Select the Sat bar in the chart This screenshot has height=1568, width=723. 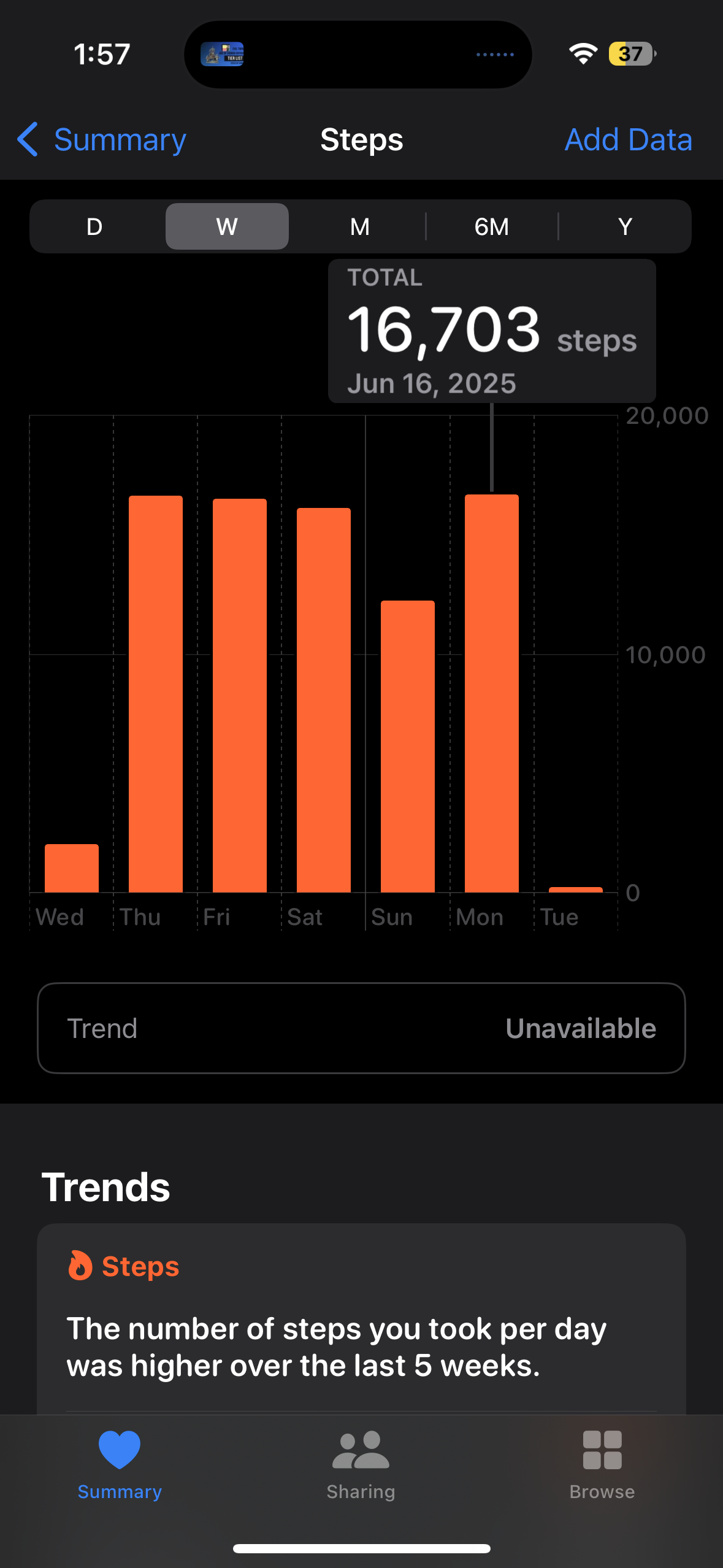click(x=324, y=700)
